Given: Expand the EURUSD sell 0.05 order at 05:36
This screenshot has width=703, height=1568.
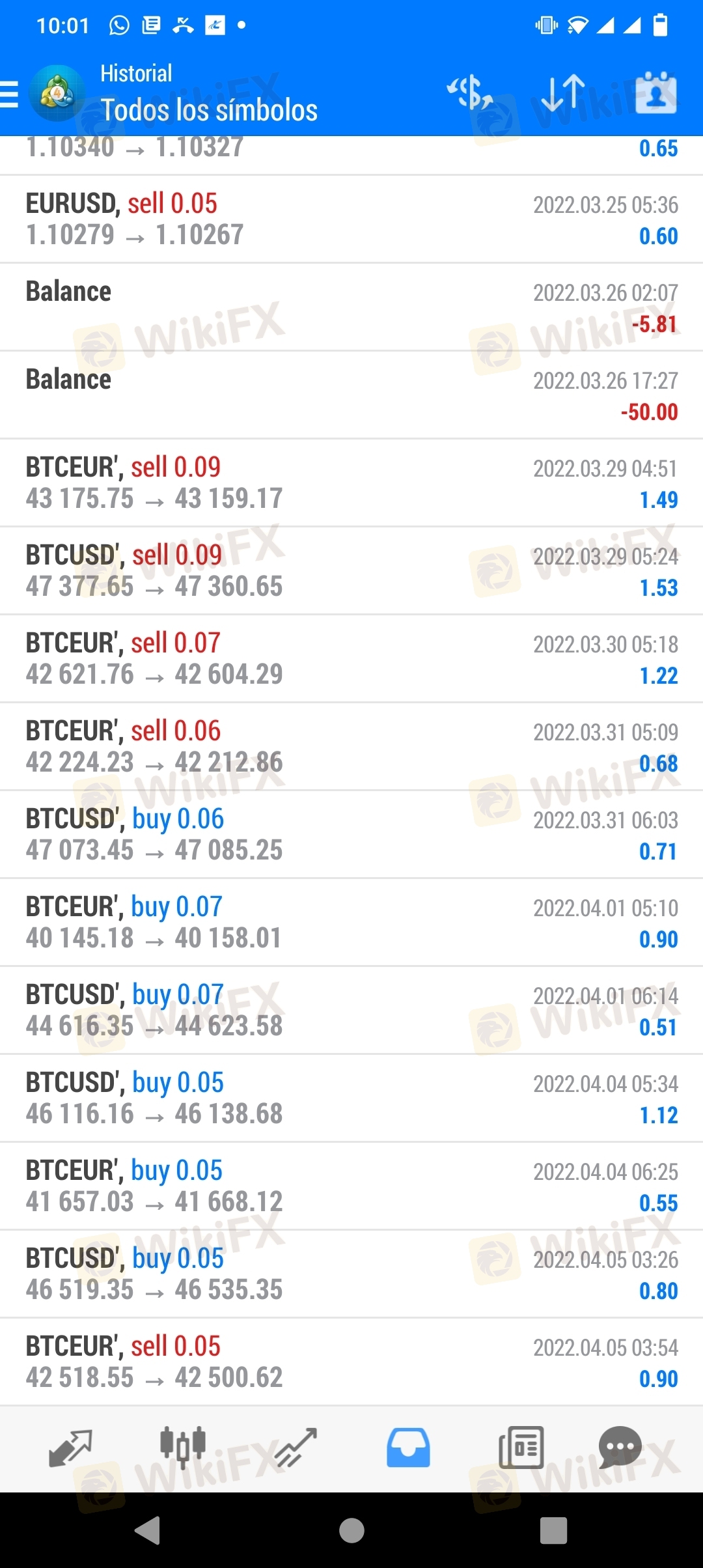Looking at the screenshot, I should point(351,219).
